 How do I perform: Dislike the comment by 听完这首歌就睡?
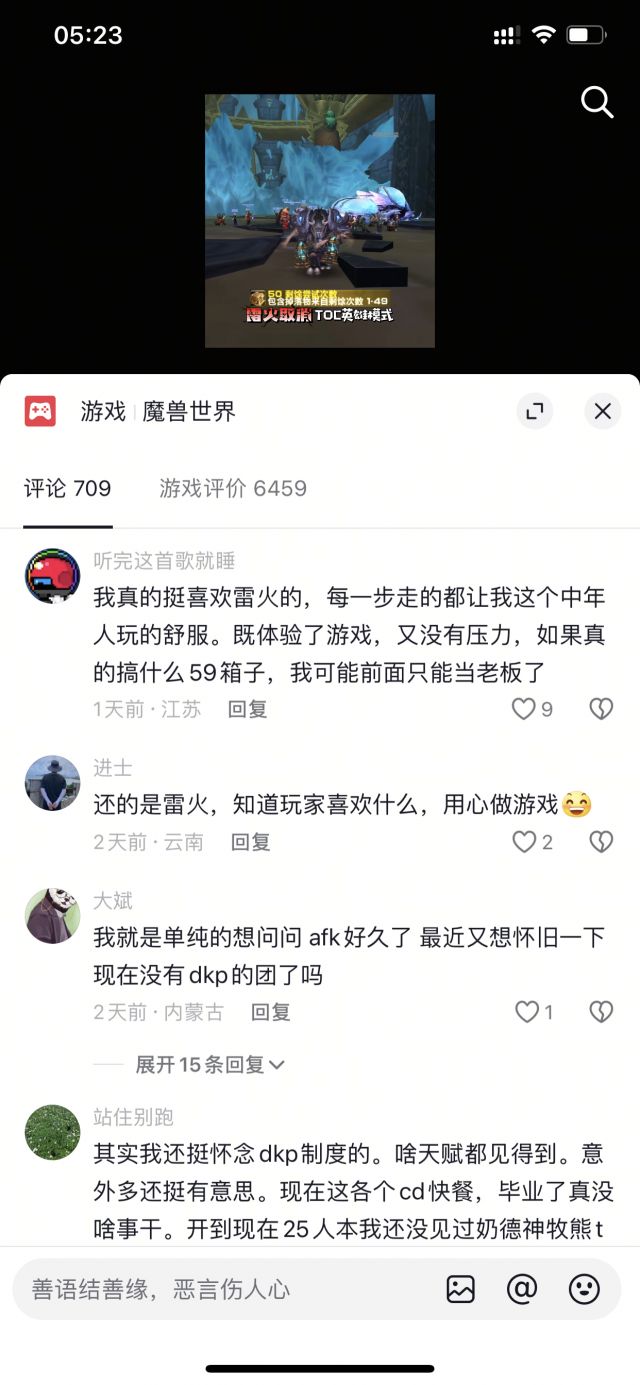600,709
